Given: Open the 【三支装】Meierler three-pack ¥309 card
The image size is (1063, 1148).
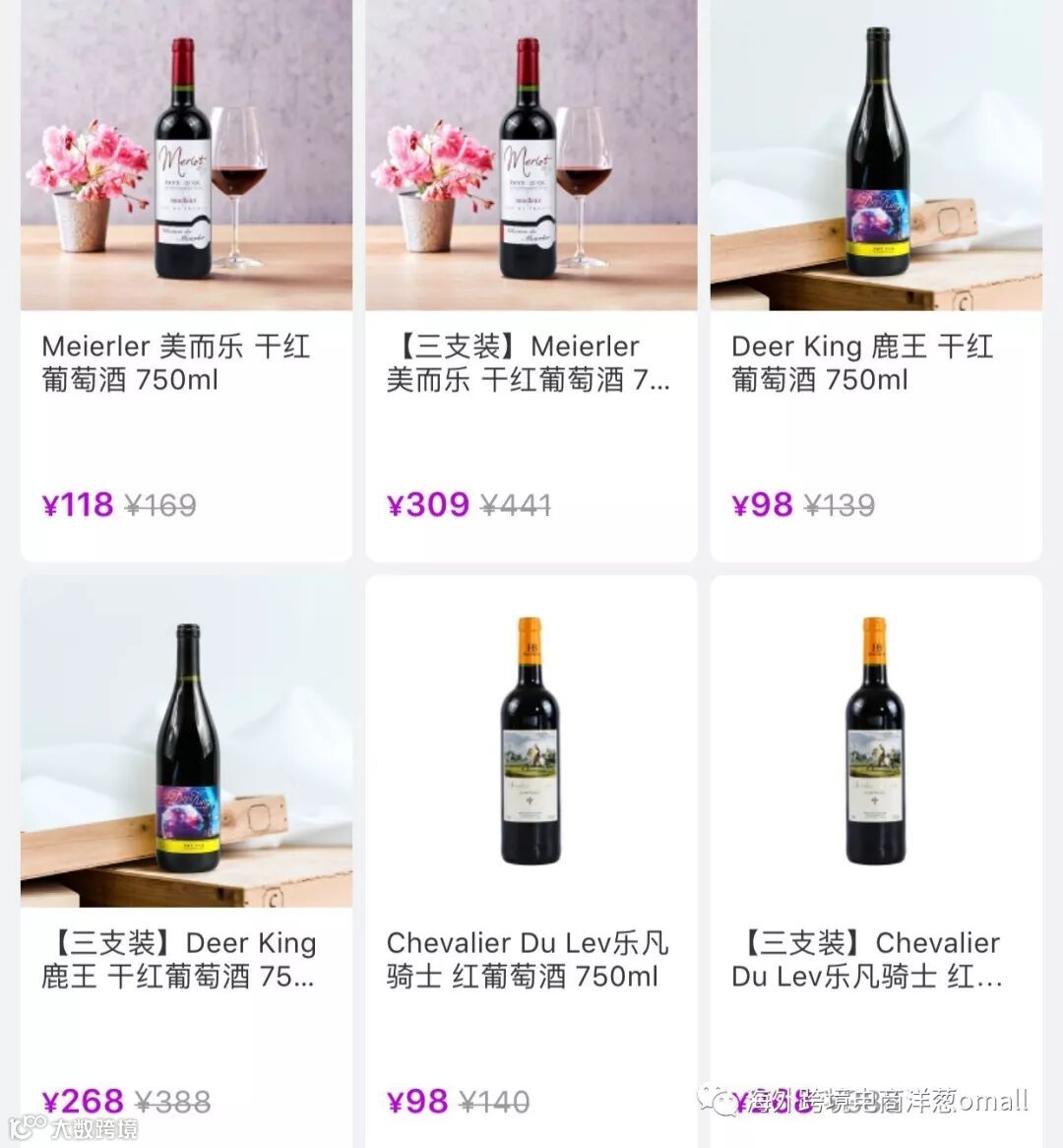Looking at the screenshot, I should [x=531, y=279].
